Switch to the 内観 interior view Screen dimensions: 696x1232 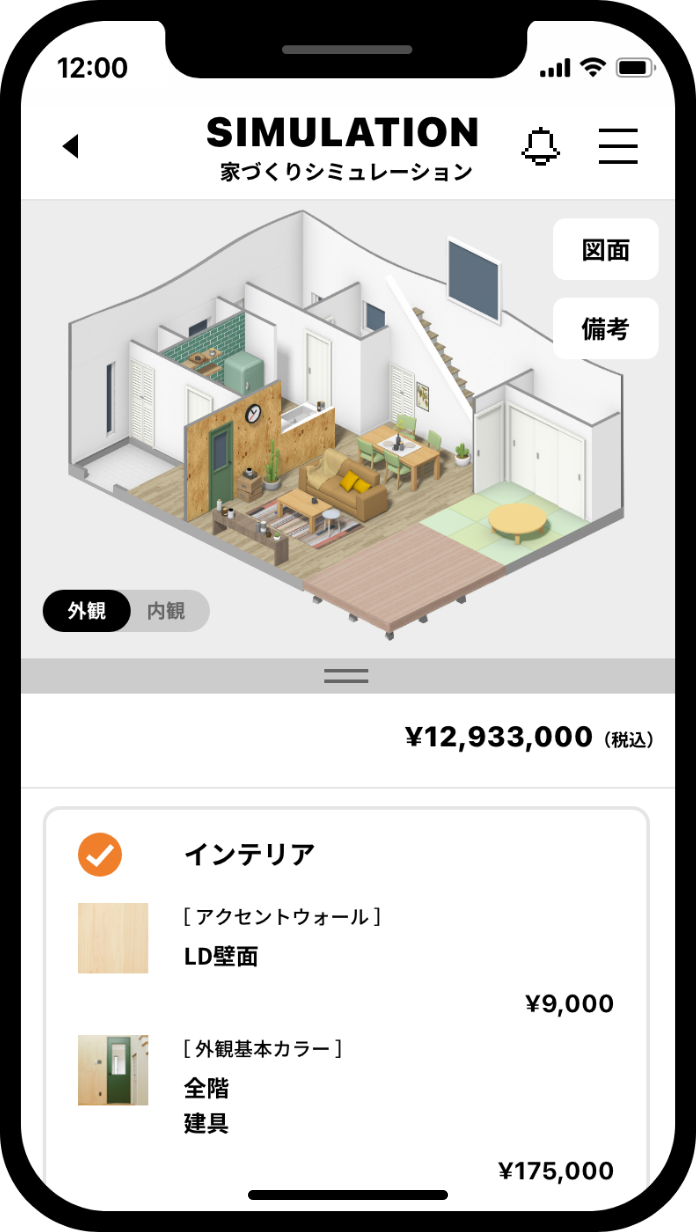[166, 611]
